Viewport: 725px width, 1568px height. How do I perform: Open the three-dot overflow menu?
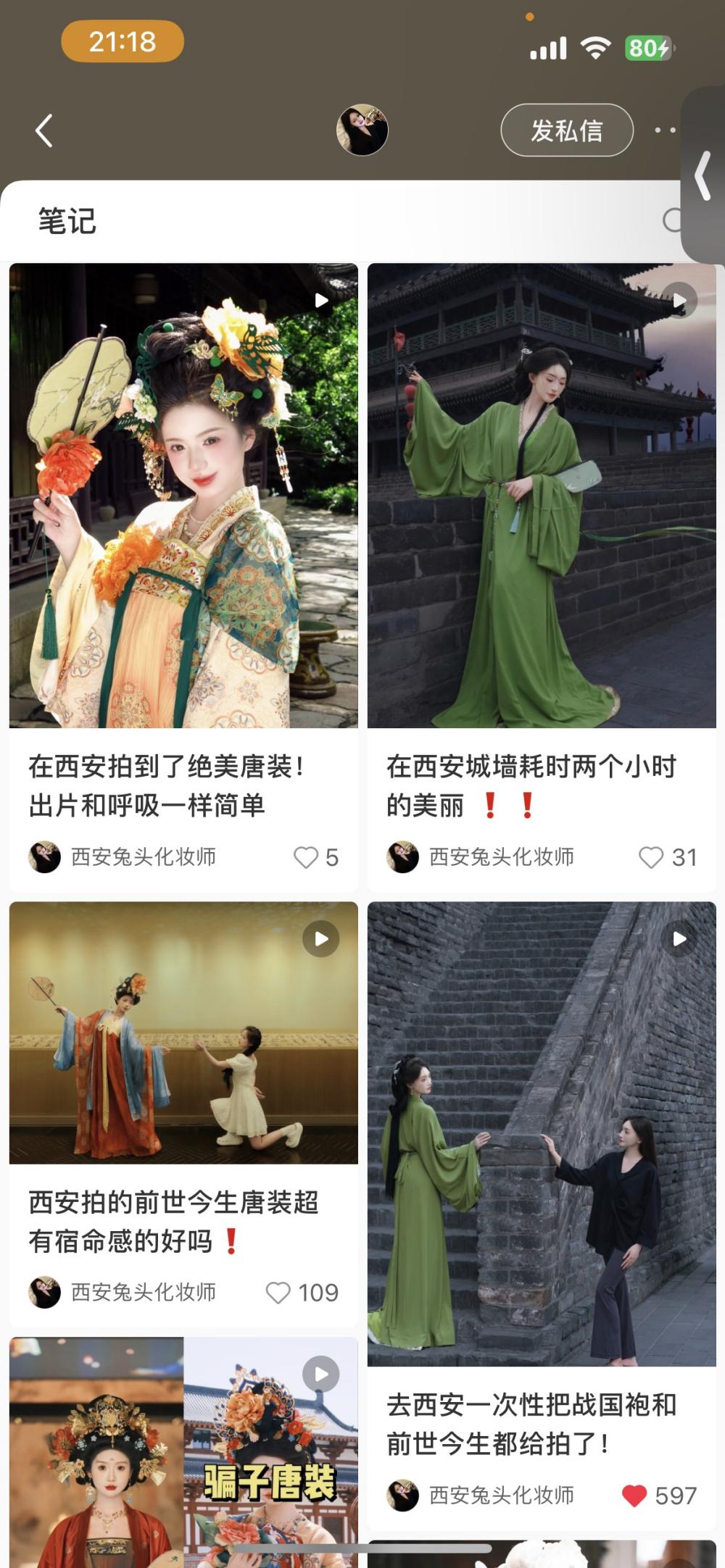click(x=665, y=130)
